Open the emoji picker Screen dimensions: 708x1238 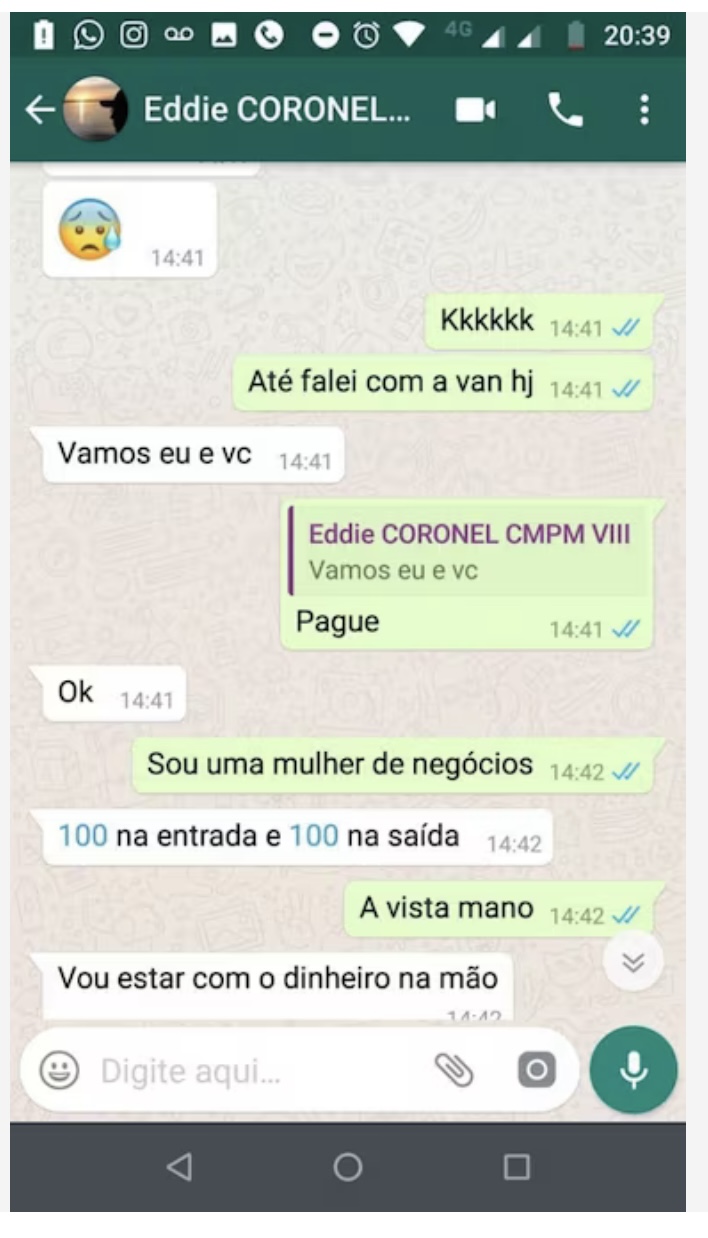tap(59, 1071)
